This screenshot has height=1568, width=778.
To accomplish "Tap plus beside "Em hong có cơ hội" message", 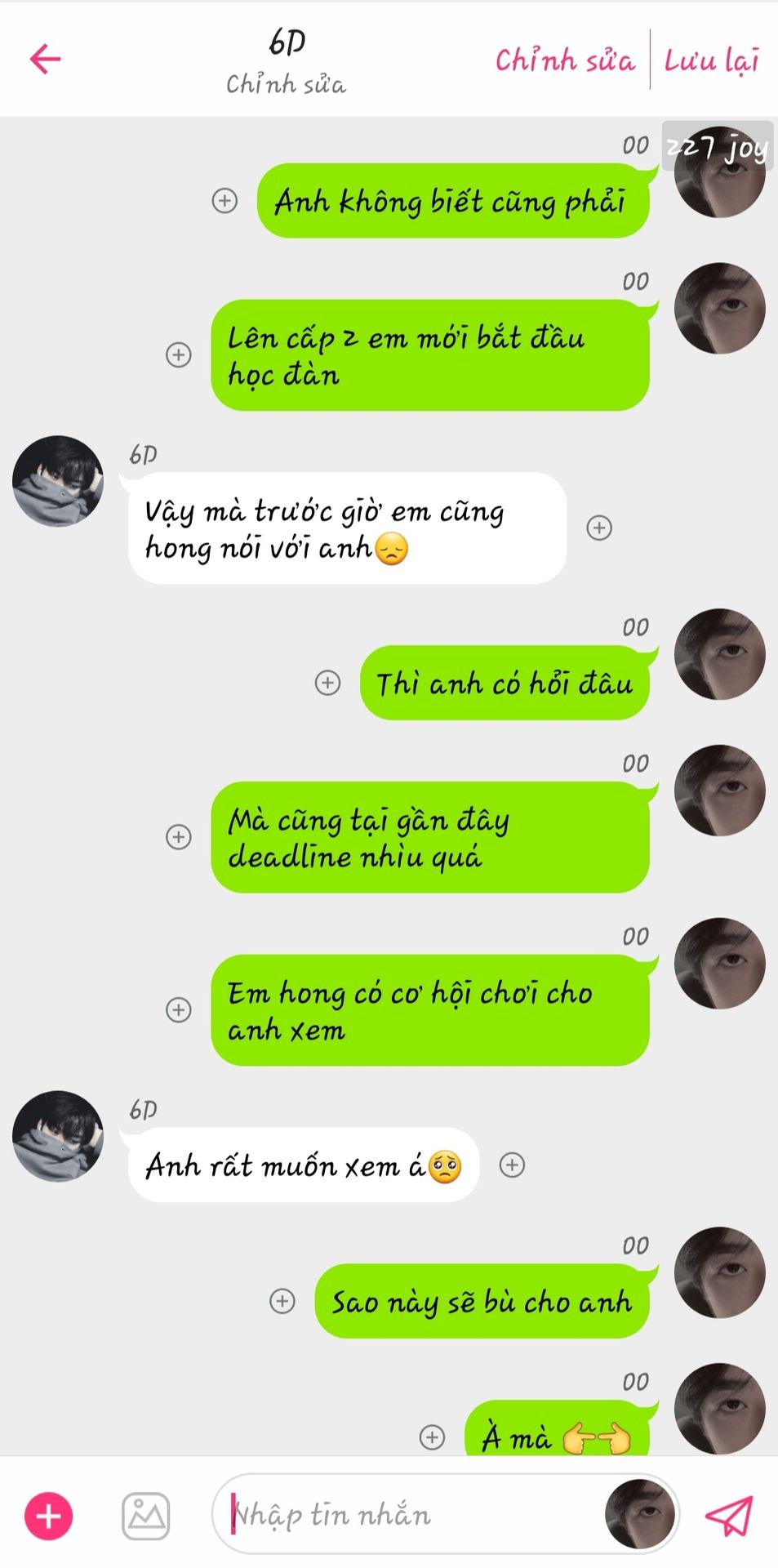I will (x=179, y=1009).
